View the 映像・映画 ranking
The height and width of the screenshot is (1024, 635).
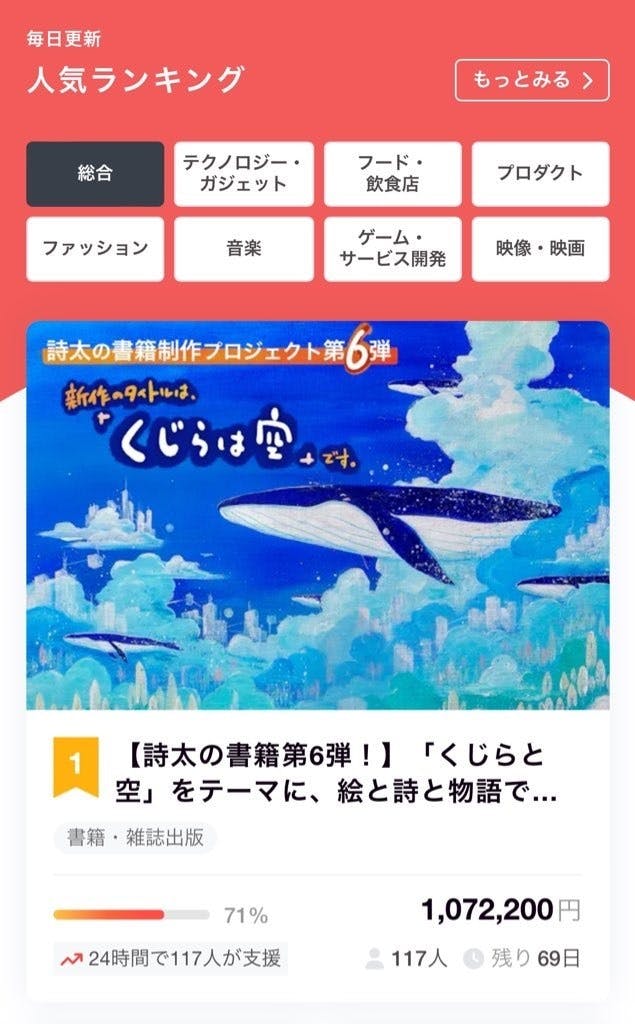[x=540, y=249]
